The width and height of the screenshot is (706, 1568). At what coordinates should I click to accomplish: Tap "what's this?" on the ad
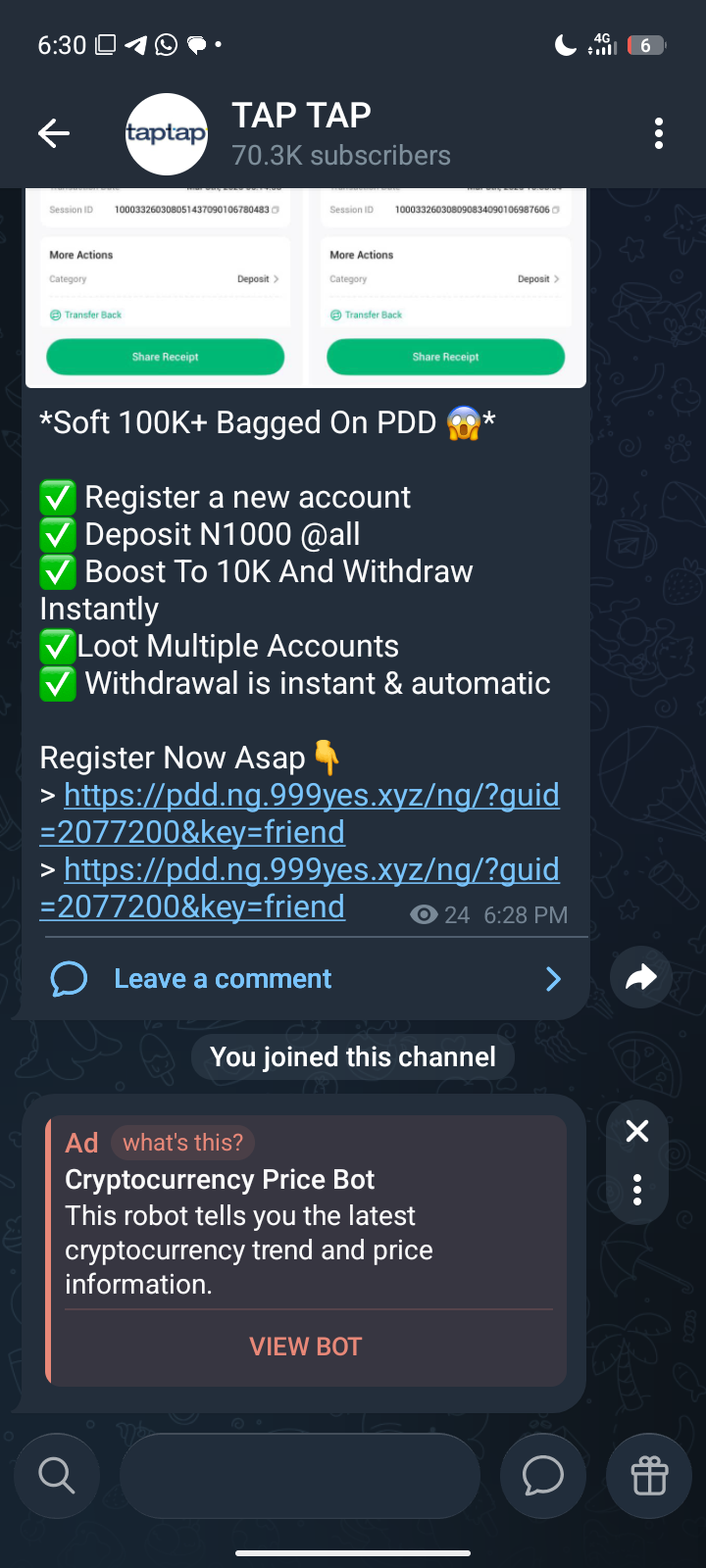(x=182, y=1143)
